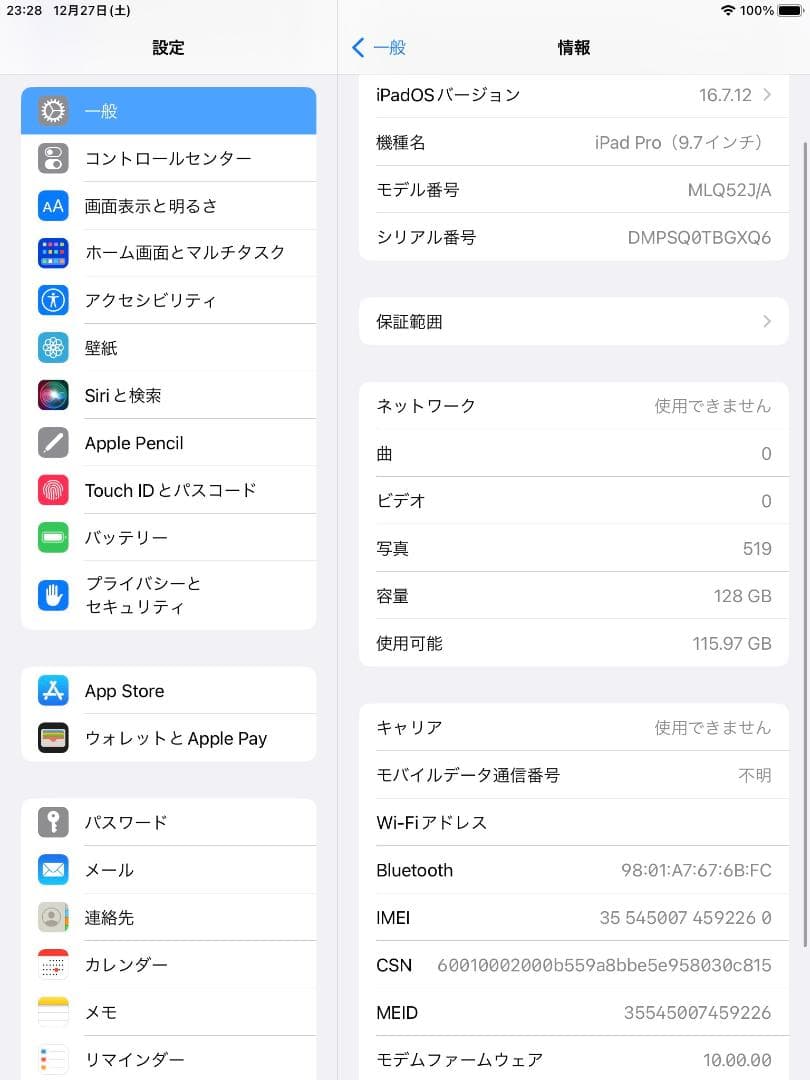The height and width of the screenshot is (1080, 810).
Task: Open the 保証範囲 warranty page
Action: tap(573, 321)
